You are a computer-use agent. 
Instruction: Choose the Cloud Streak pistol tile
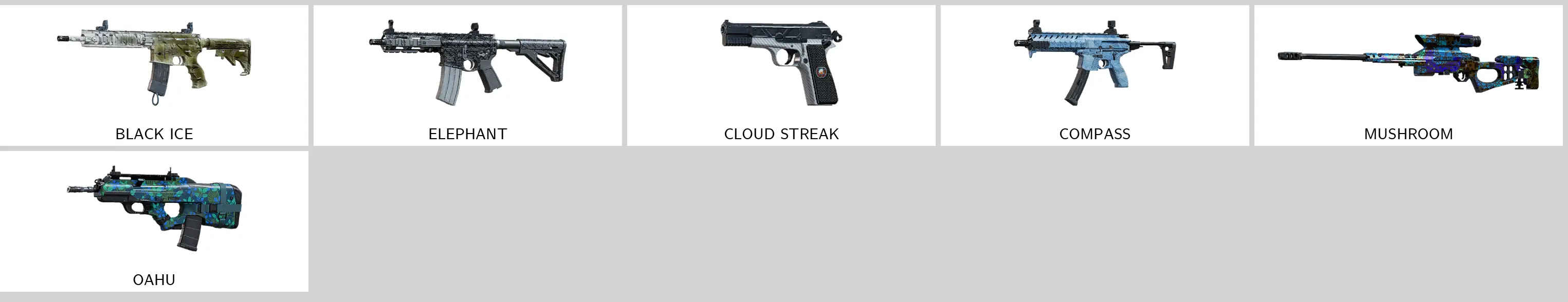click(x=781, y=75)
